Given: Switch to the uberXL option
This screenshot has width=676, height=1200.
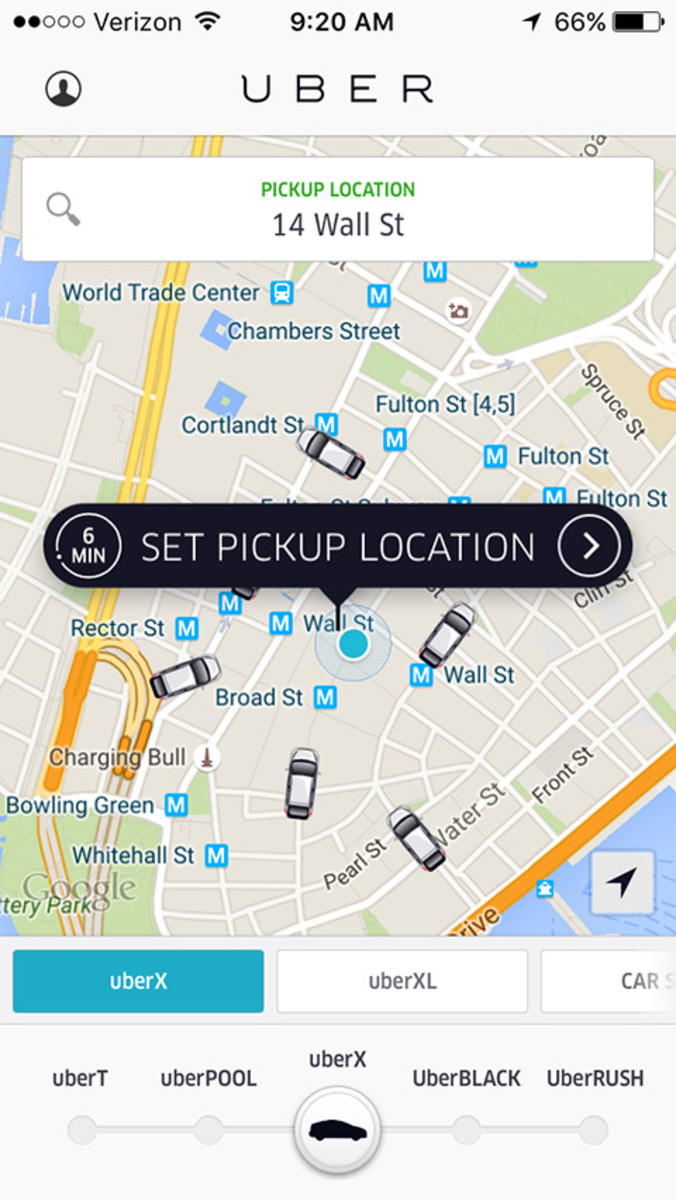Looking at the screenshot, I should coord(402,981).
